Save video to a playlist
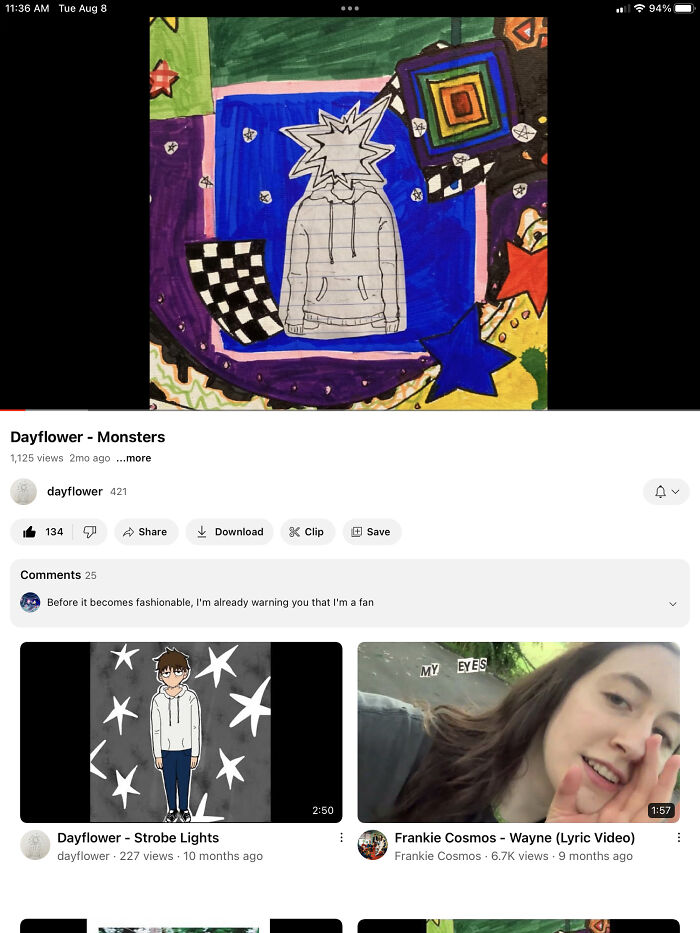 pyautogui.click(x=371, y=532)
